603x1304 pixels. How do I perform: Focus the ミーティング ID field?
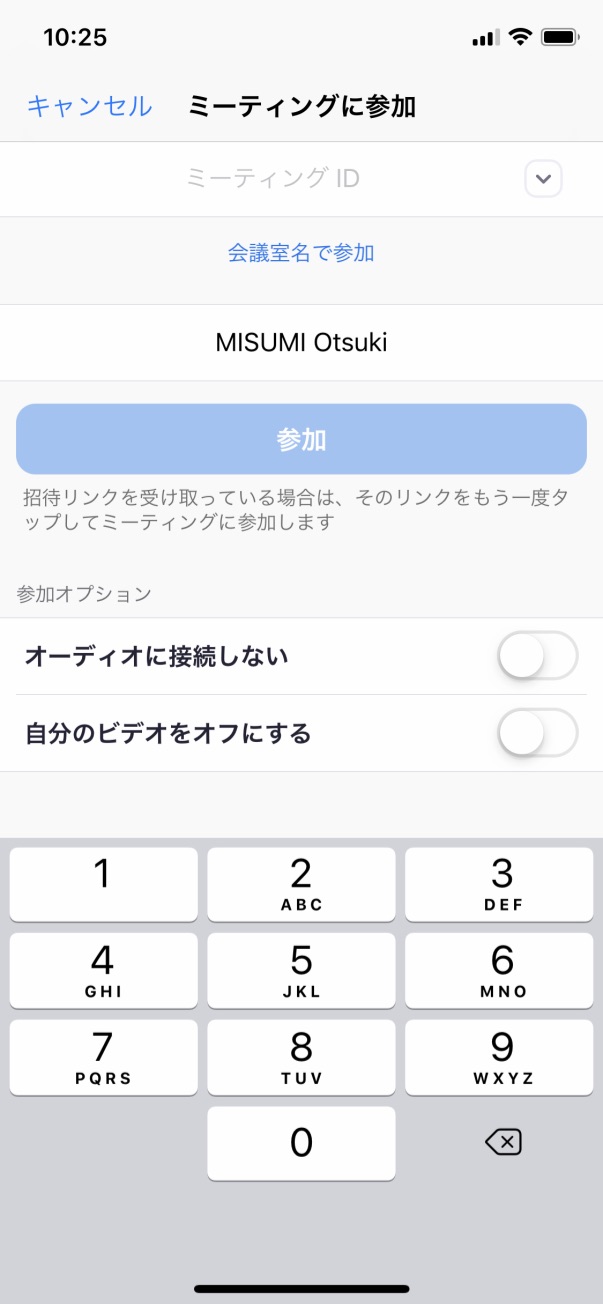pyautogui.click(x=272, y=179)
